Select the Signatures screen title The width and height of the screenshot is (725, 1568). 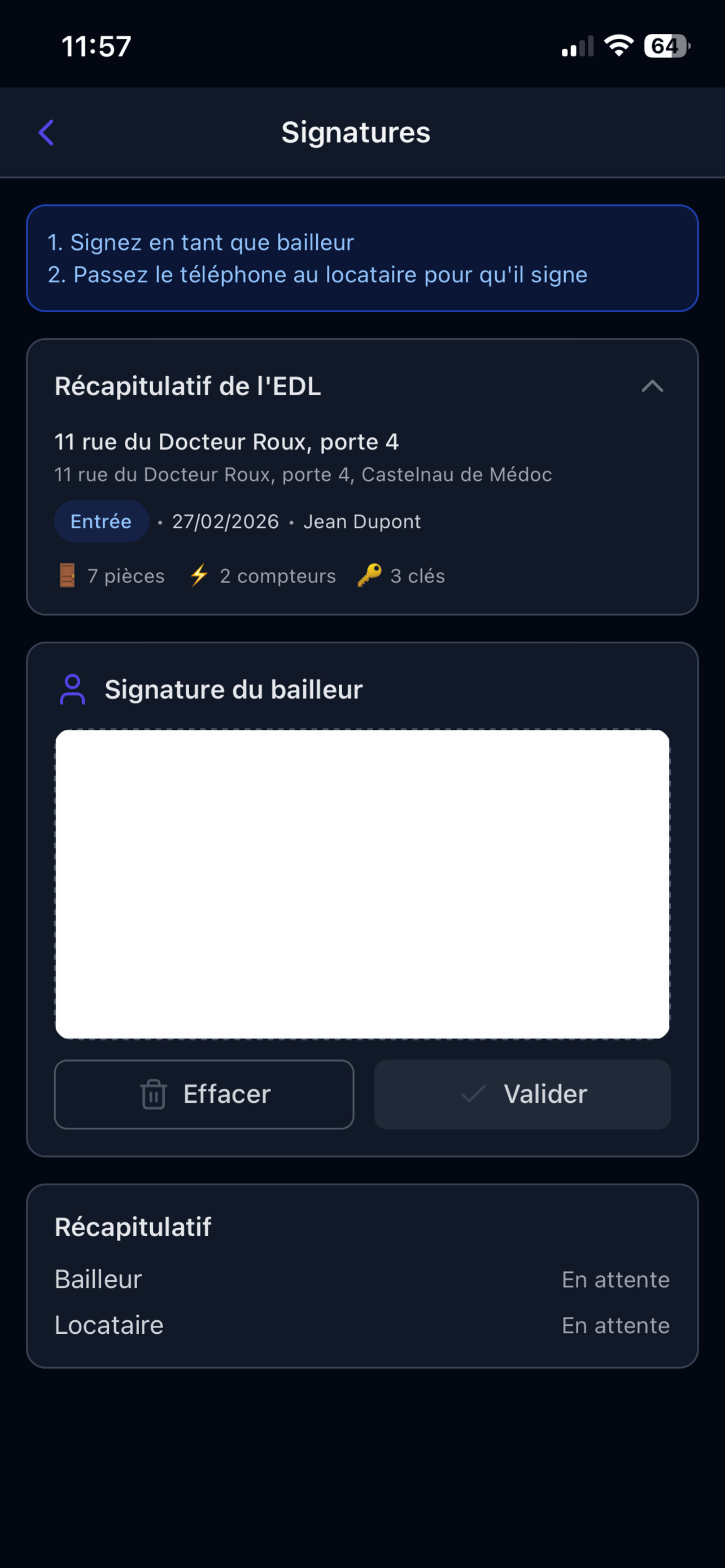[x=356, y=132]
